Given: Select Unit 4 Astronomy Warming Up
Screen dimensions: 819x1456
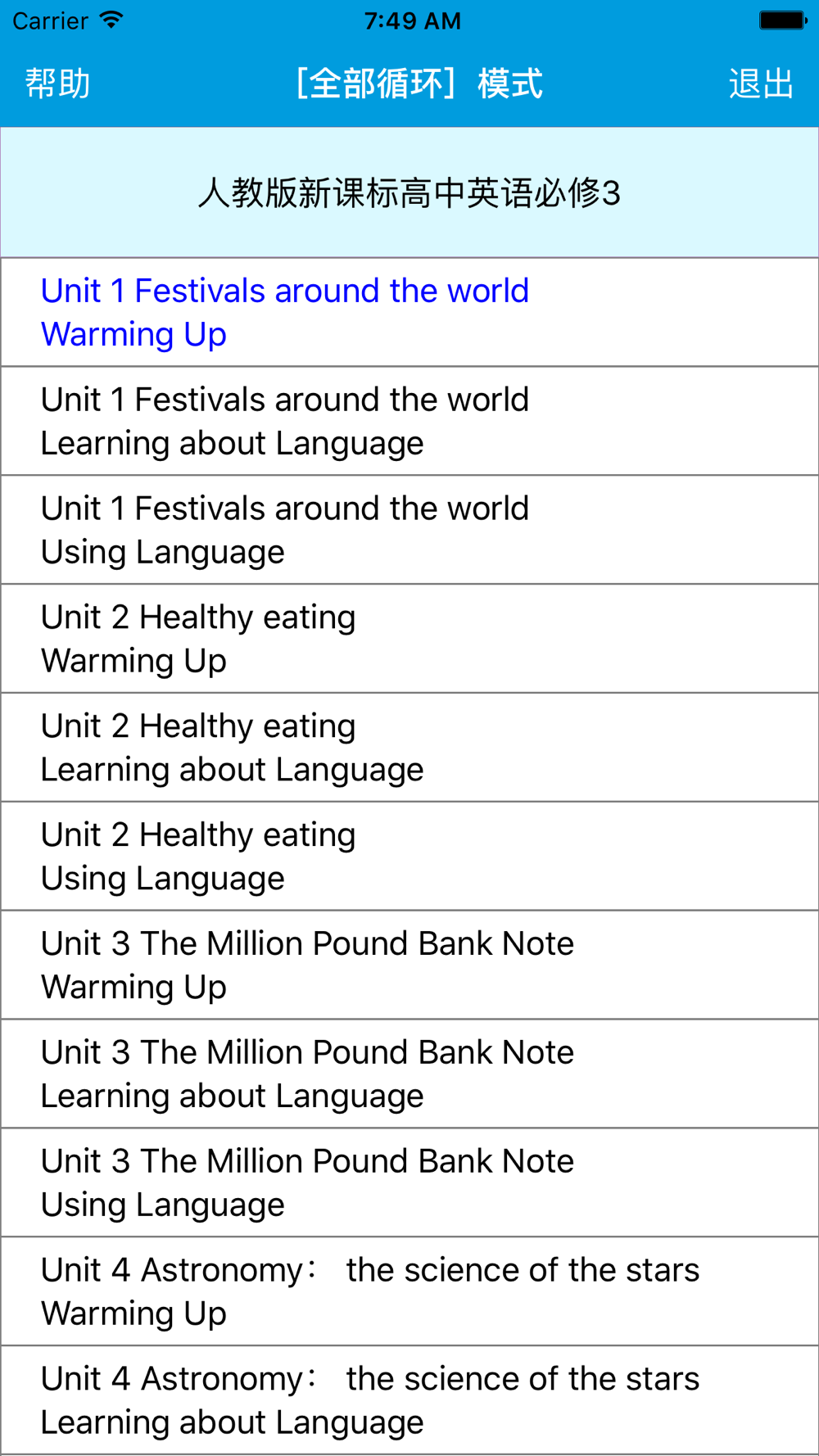Looking at the screenshot, I should (x=409, y=1292).
